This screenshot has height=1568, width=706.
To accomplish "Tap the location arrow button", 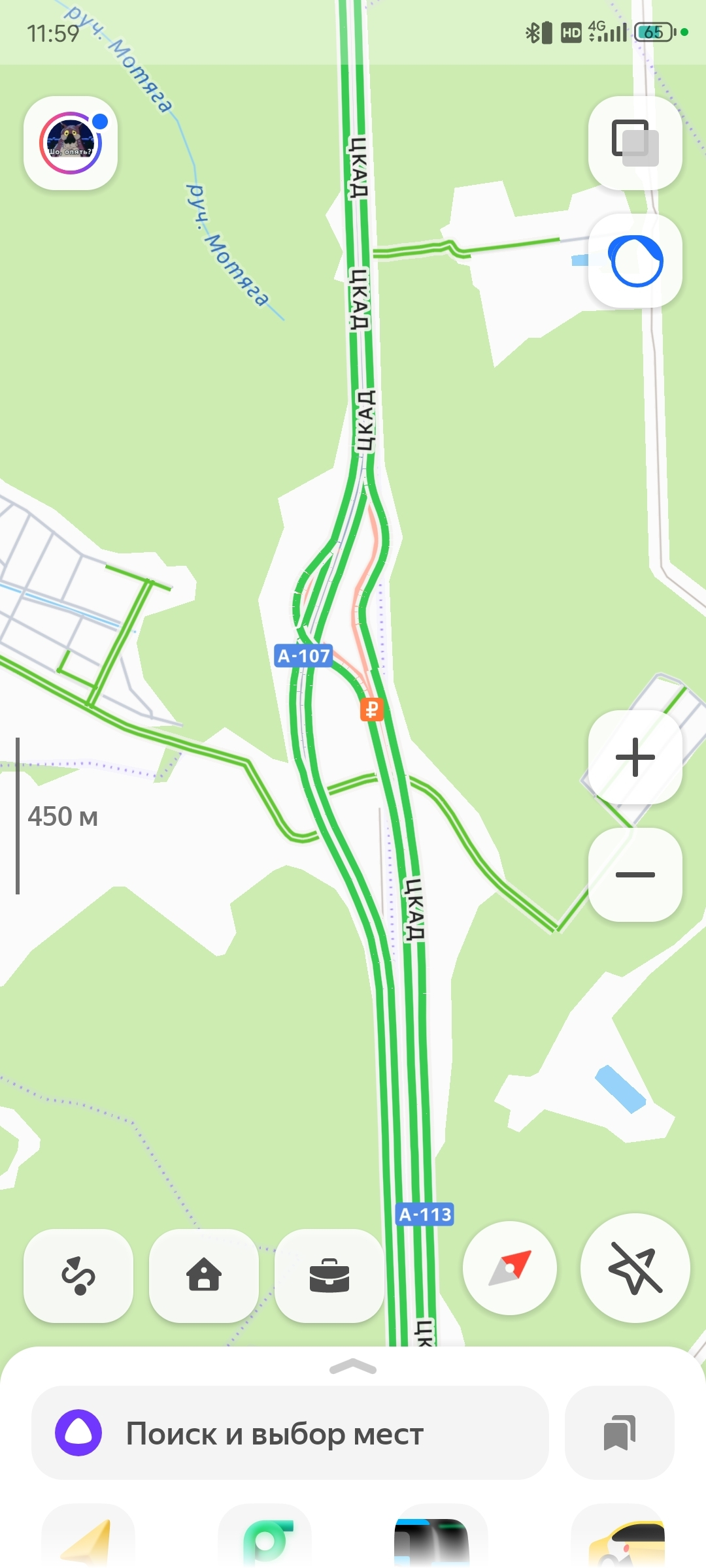I will pos(635,1268).
